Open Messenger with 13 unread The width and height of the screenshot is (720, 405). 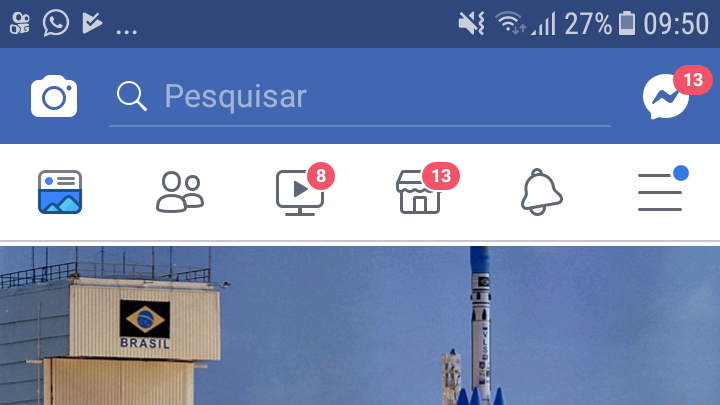(x=665, y=97)
